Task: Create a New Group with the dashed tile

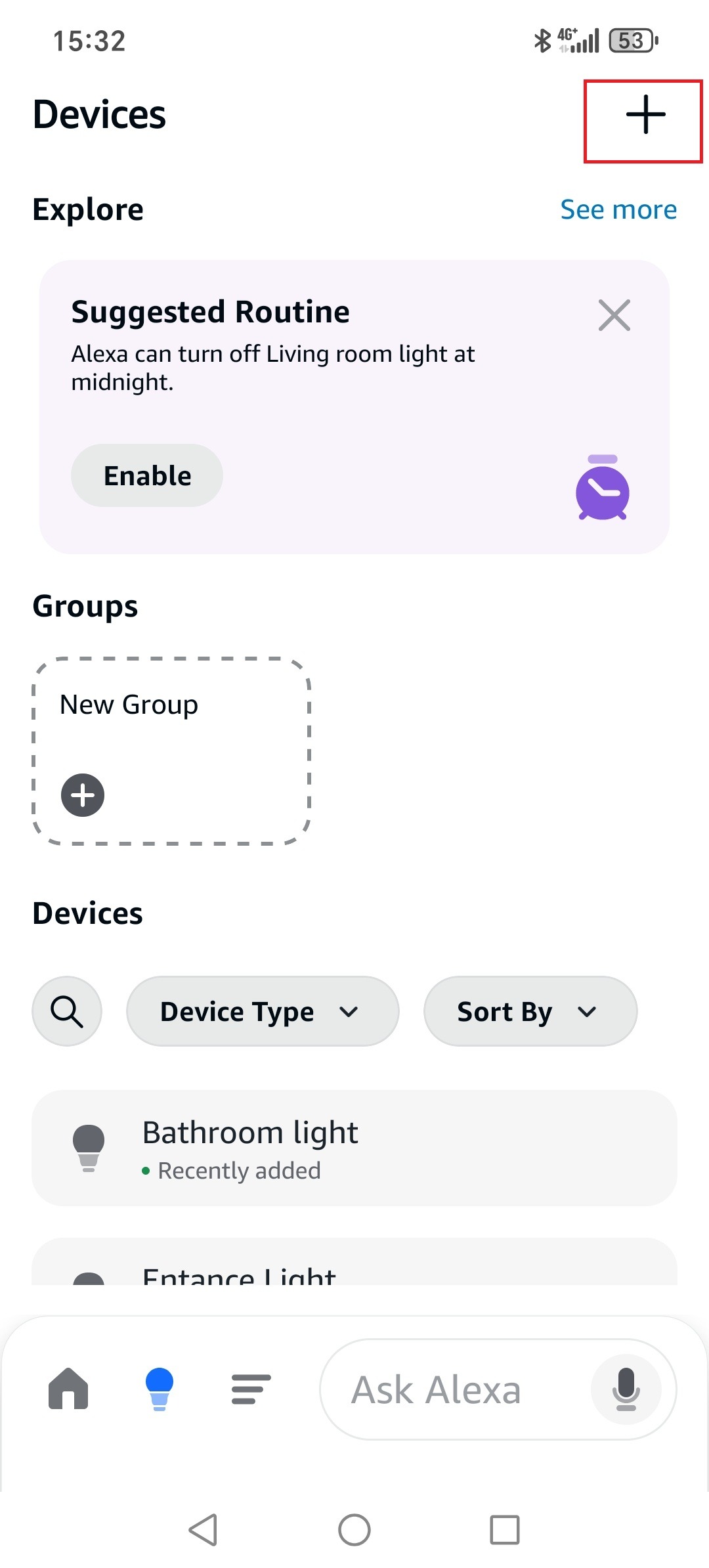Action: [x=171, y=750]
